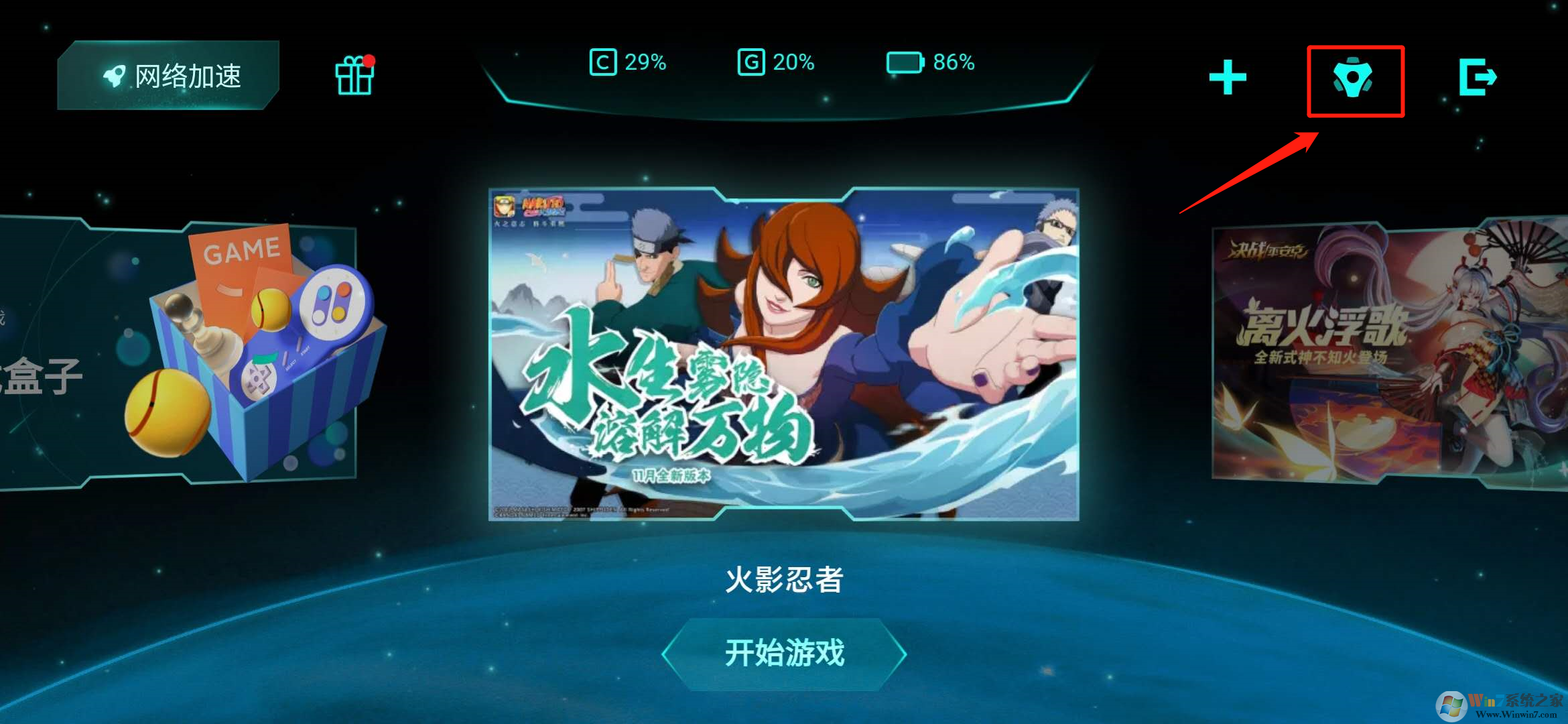Exit game space with the exit icon
Screen dimensions: 1568x724
[x=1478, y=77]
